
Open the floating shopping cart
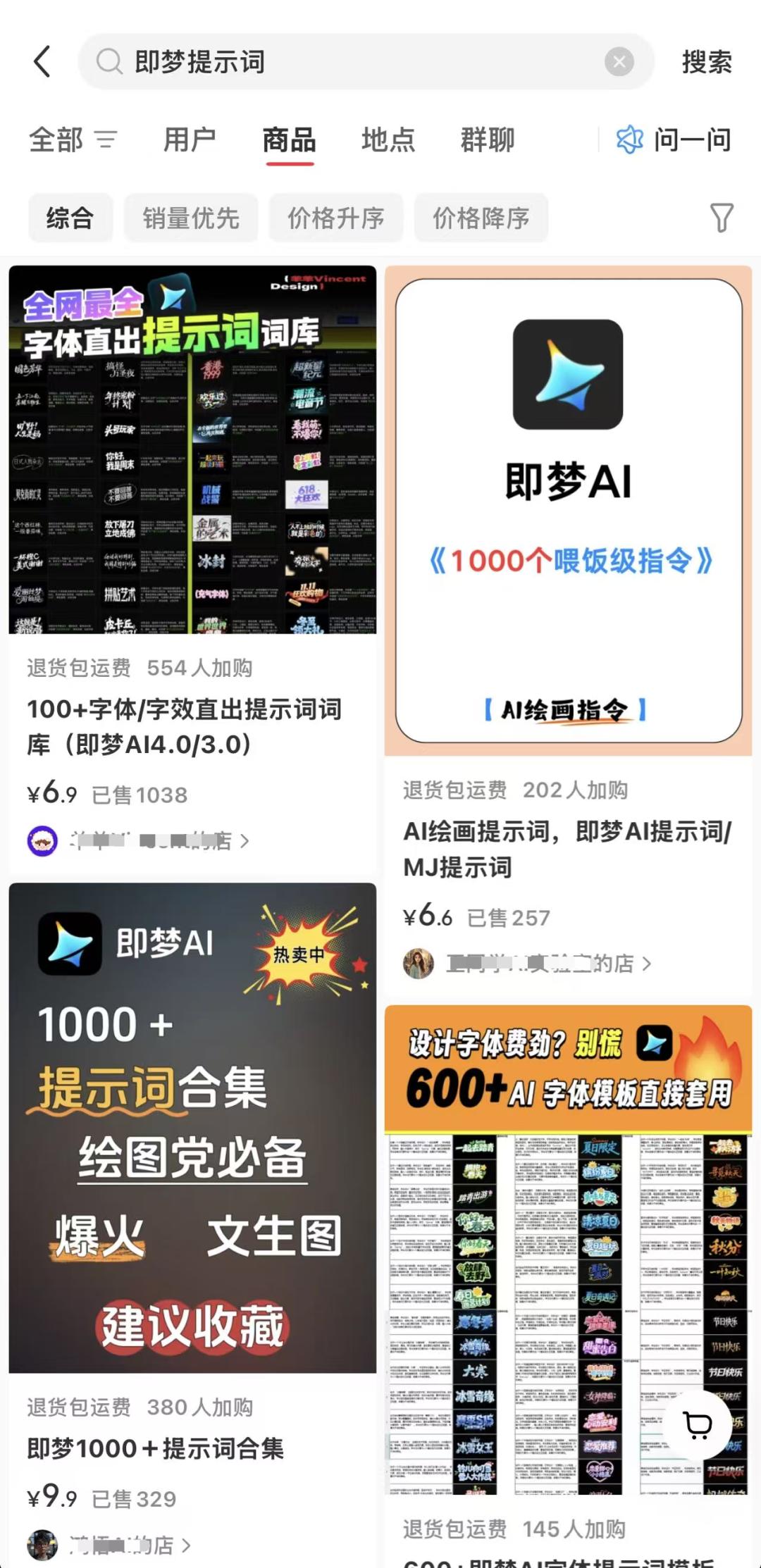698,1424
